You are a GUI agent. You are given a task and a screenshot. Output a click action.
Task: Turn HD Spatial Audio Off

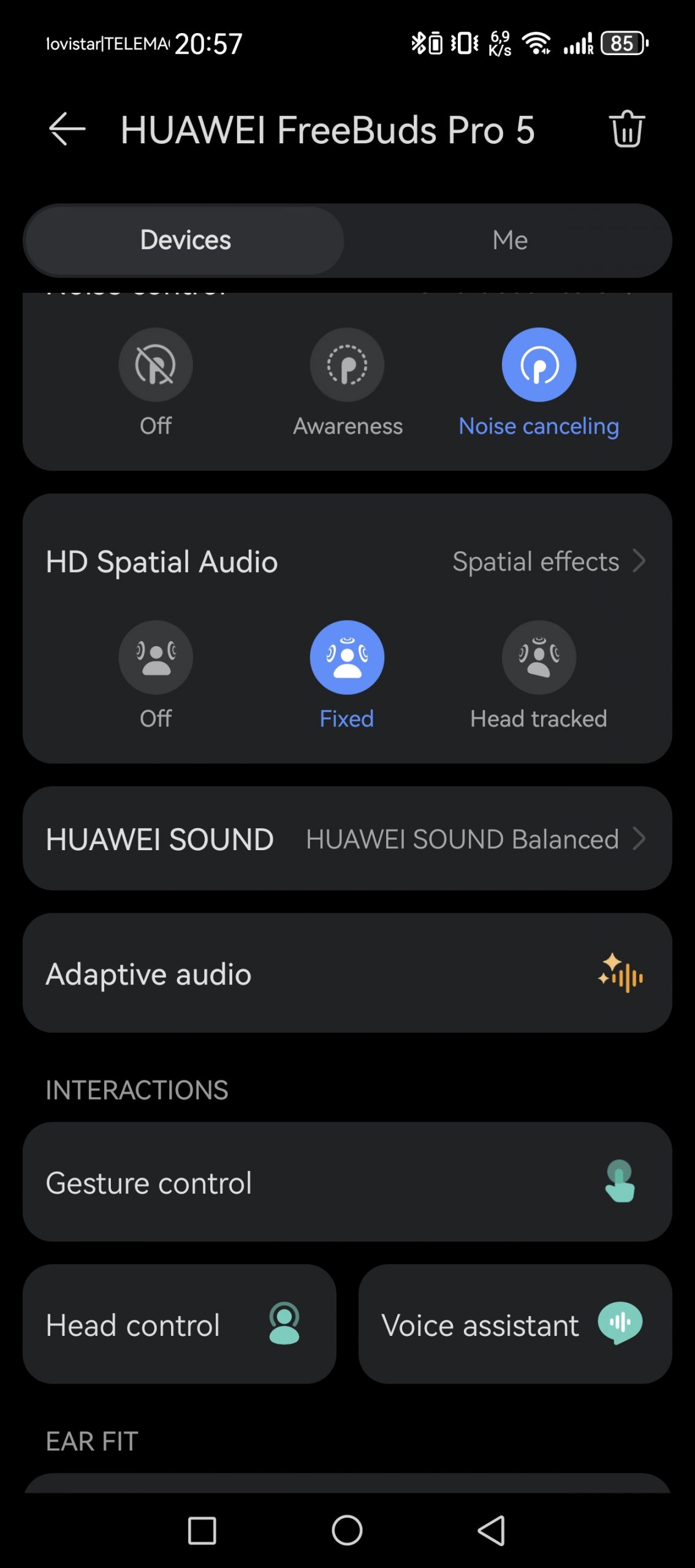156,658
